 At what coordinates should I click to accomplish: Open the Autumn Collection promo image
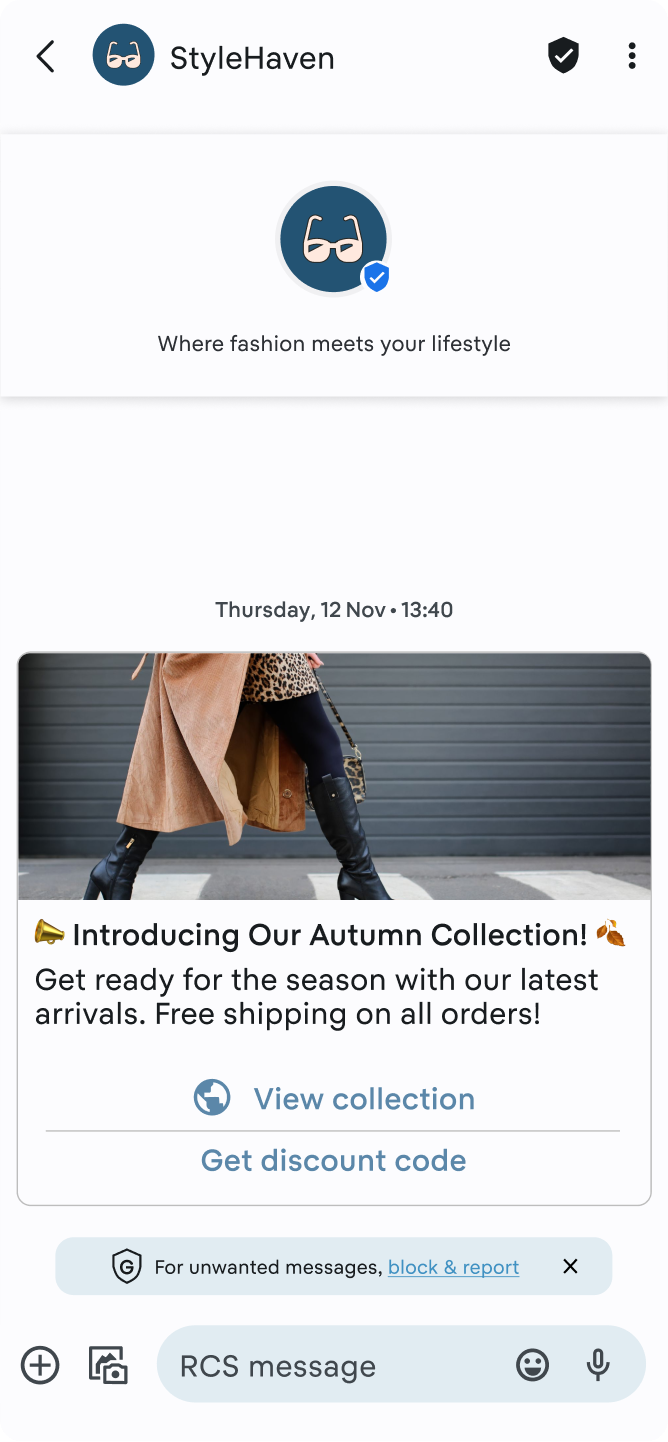334,776
